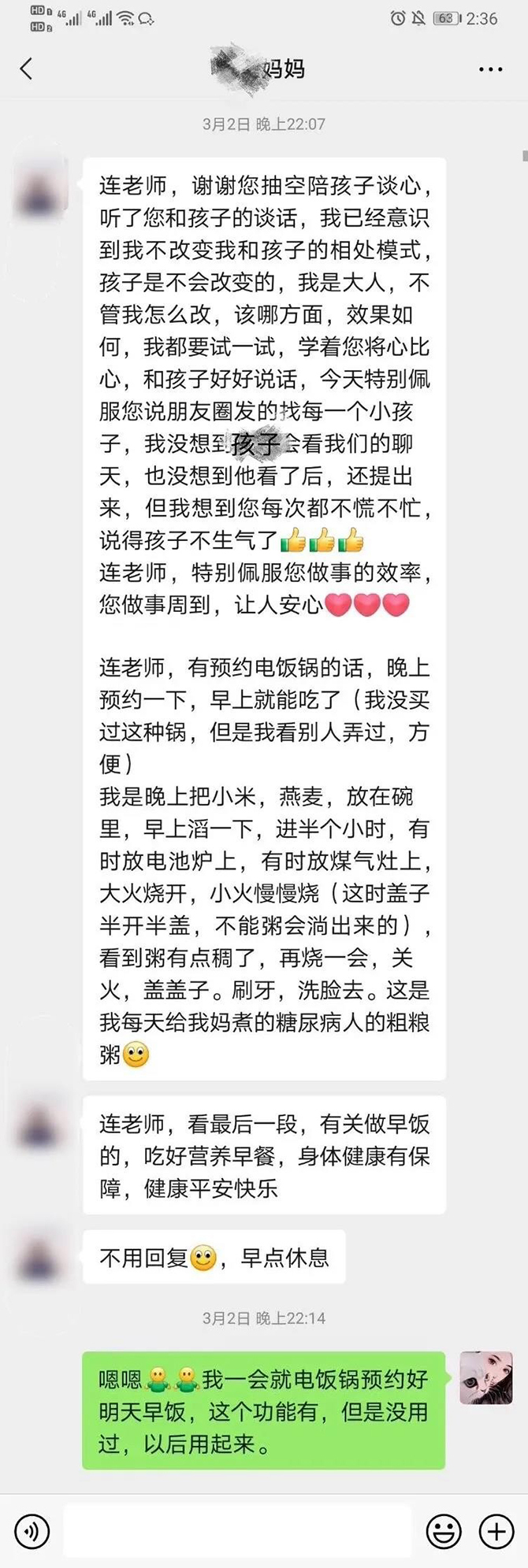Focus the message text field
This screenshot has height=1568, width=528.
(236, 1531)
